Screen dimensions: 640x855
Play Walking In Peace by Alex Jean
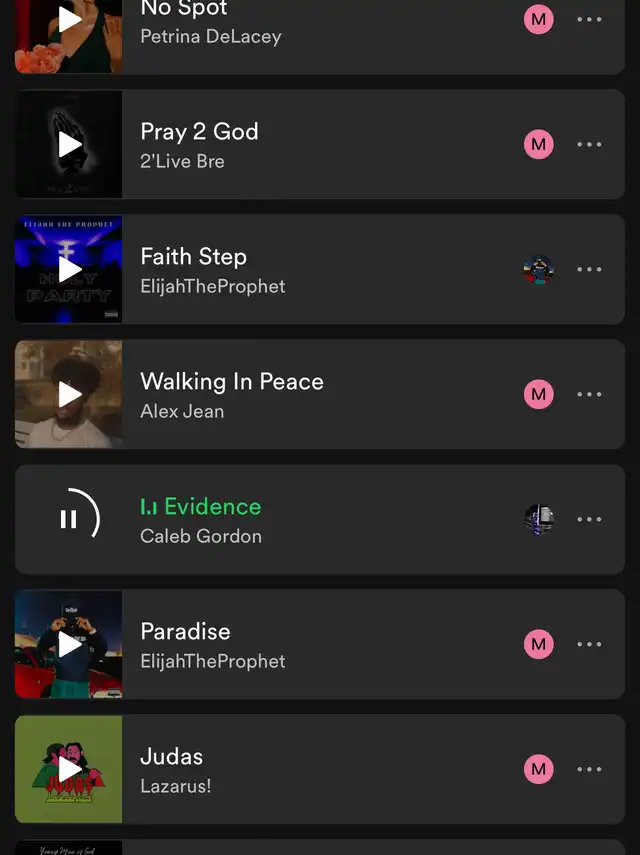(69, 394)
